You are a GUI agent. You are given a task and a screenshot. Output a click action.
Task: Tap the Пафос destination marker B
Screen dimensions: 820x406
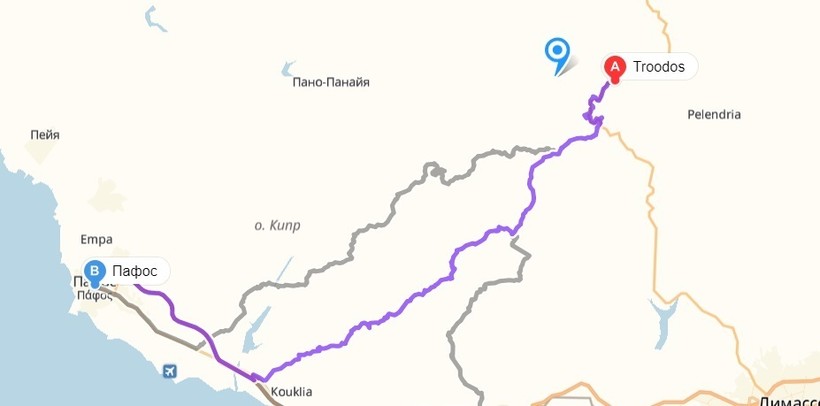pyautogui.click(x=96, y=270)
